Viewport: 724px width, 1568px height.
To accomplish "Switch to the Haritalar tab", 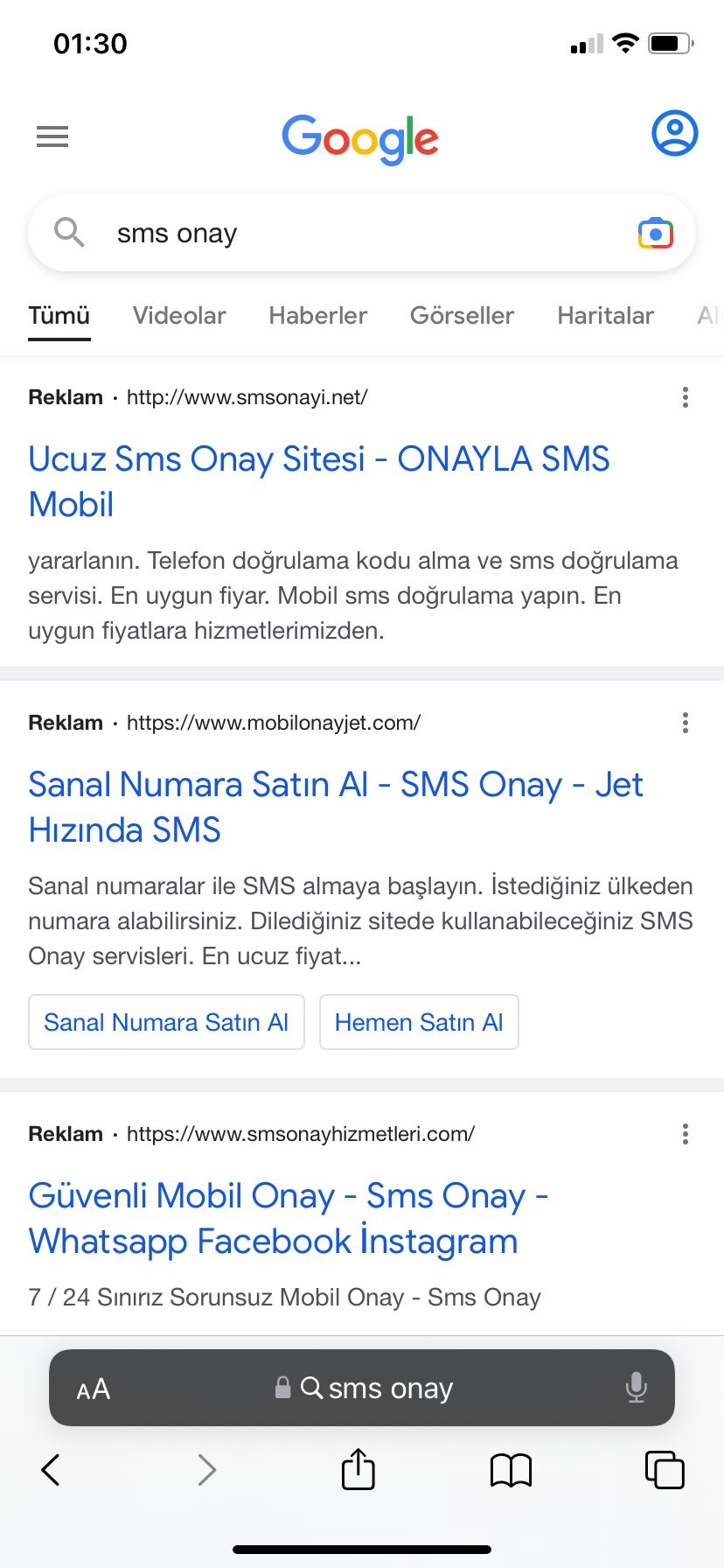I will coord(605,316).
